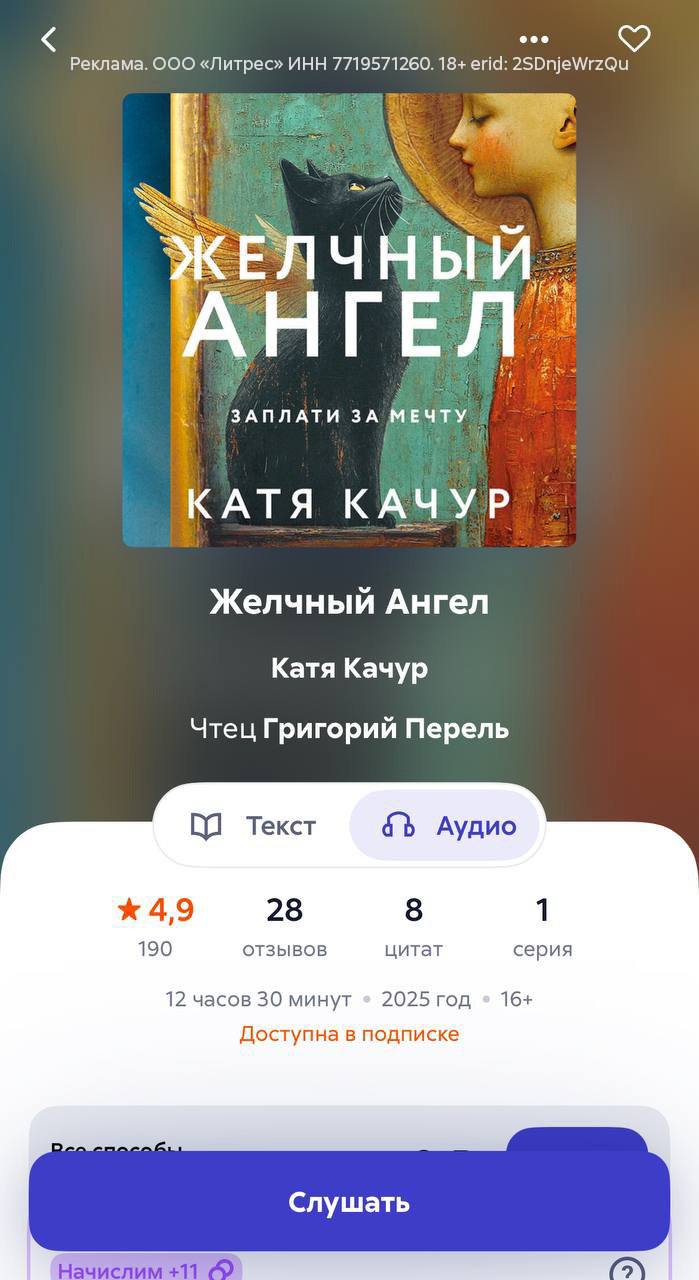Open author Катя Качур's page
This screenshot has height=1280, width=699.
tap(349, 668)
